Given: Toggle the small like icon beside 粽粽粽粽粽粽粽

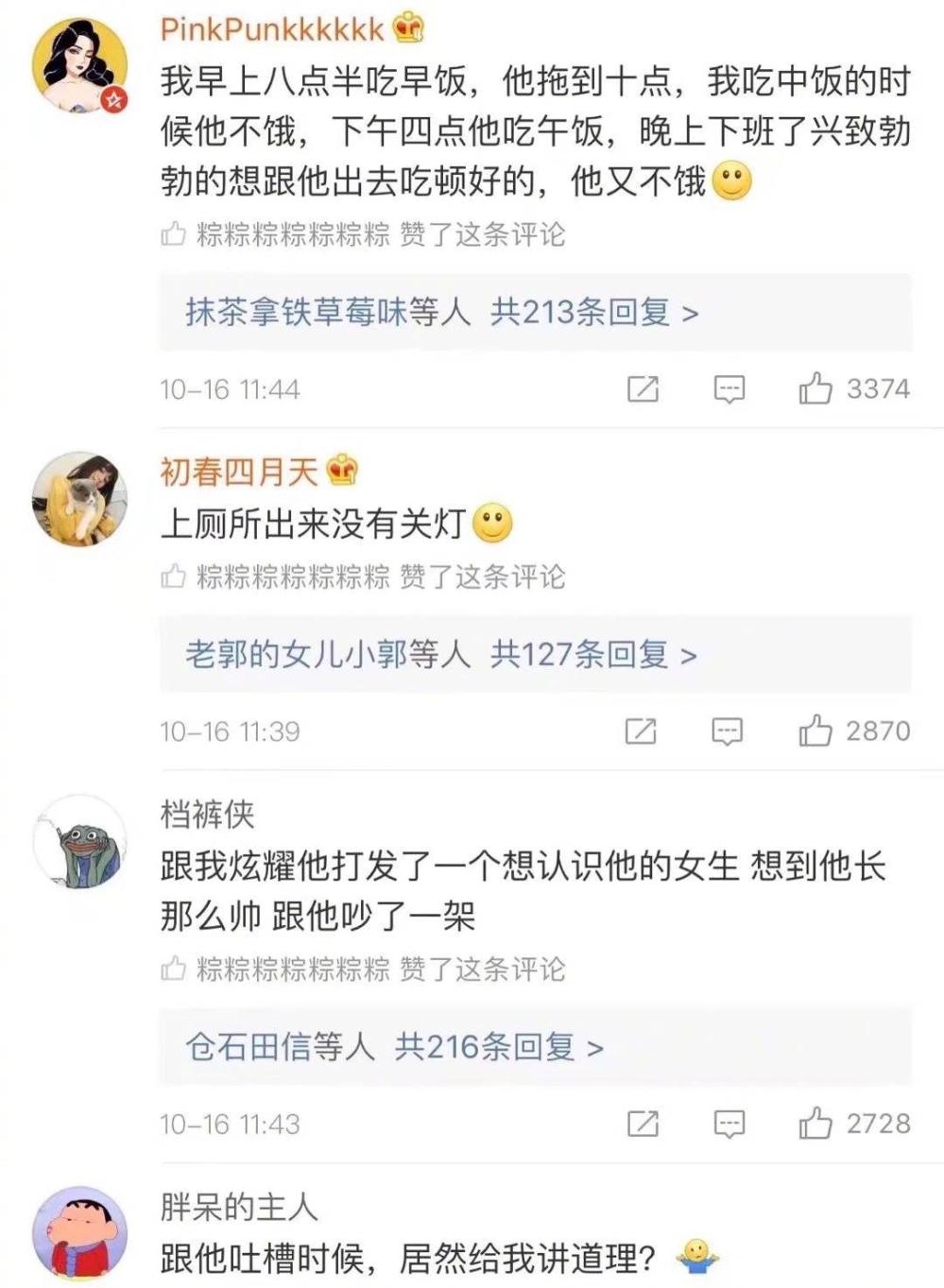Looking at the screenshot, I should tap(175, 236).
